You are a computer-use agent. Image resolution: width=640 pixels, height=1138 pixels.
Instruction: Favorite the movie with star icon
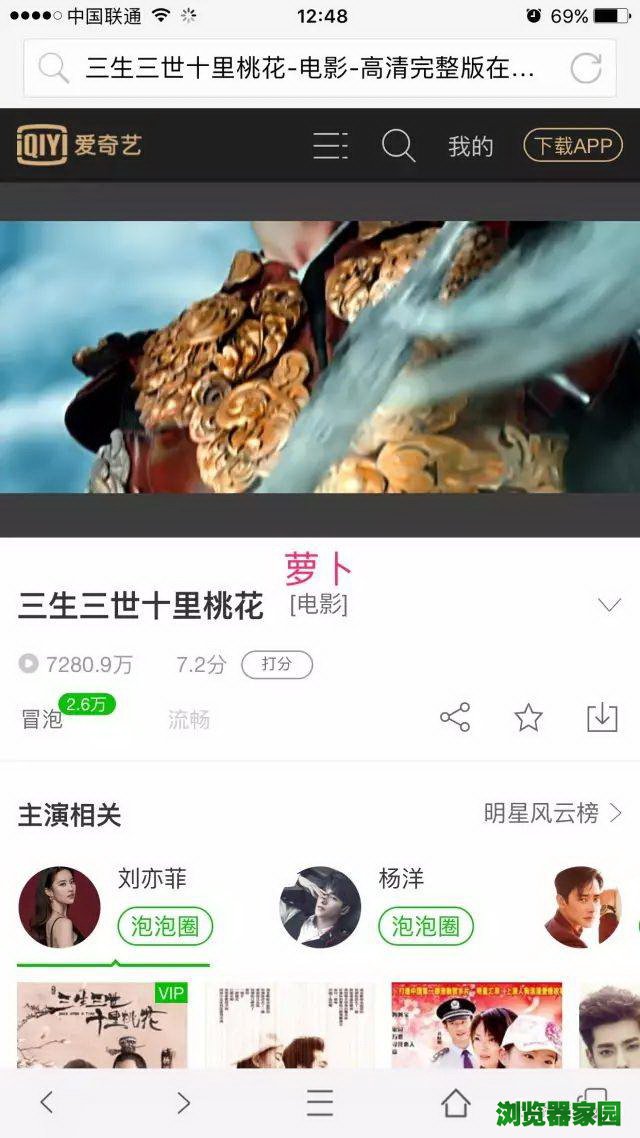pyautogui.click(x=528, y=717)
